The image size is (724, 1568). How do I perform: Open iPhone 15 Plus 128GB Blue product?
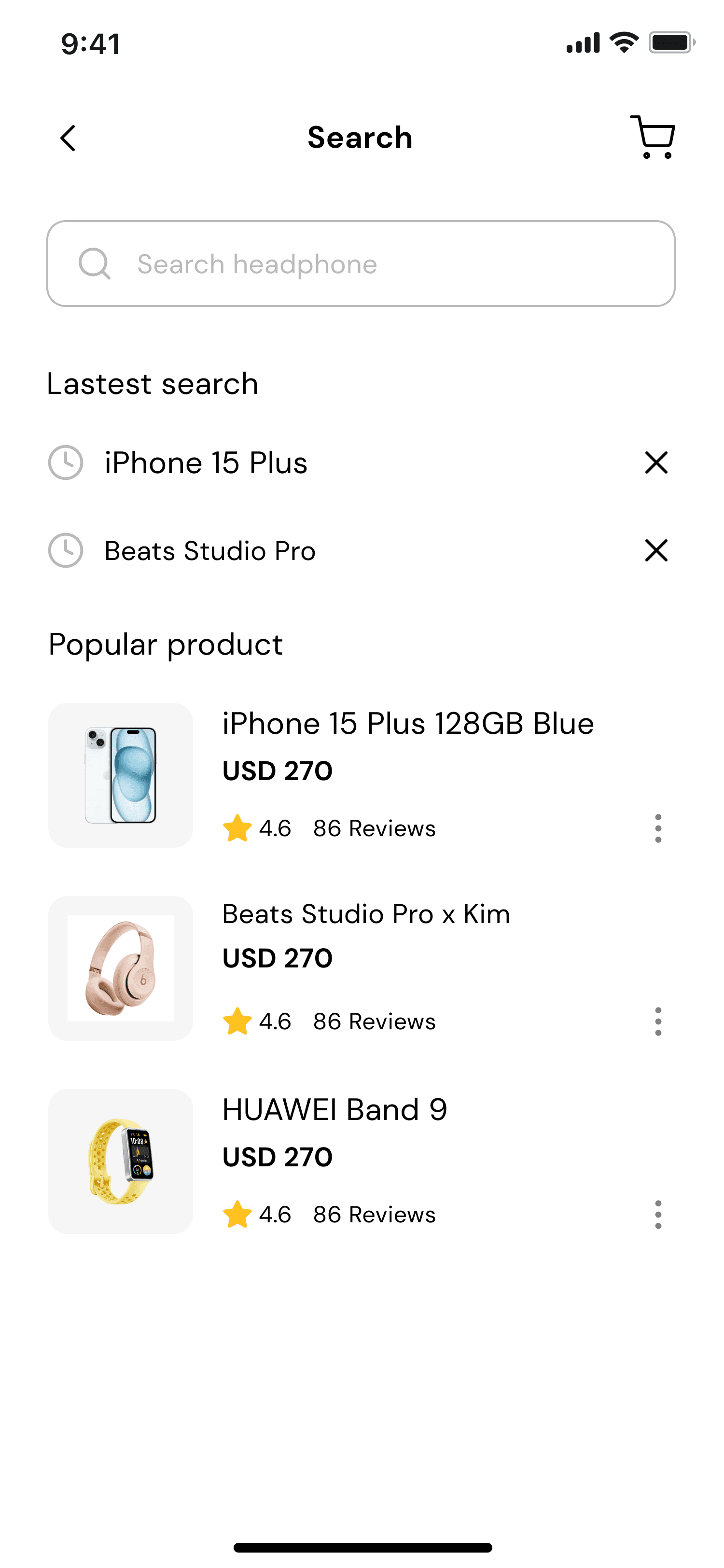click(x=408, y=724)
